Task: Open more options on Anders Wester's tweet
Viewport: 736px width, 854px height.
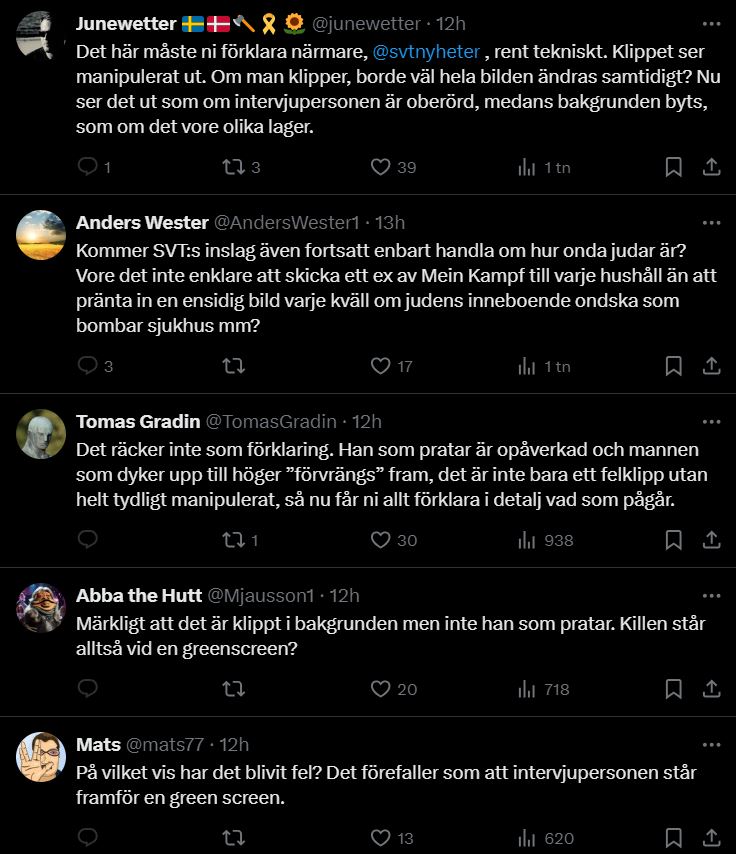Action: tap(711, 223)
